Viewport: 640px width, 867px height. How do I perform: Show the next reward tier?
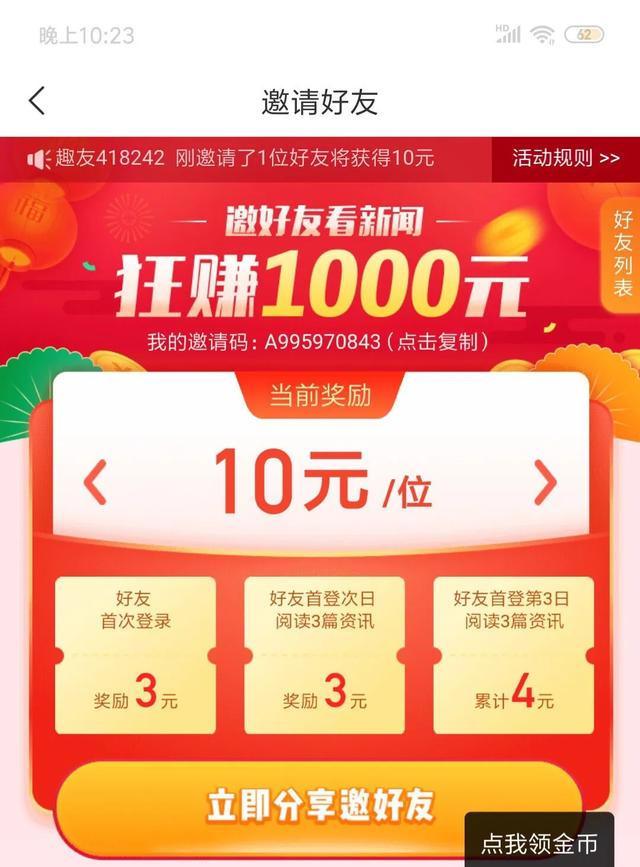(545, 483)
